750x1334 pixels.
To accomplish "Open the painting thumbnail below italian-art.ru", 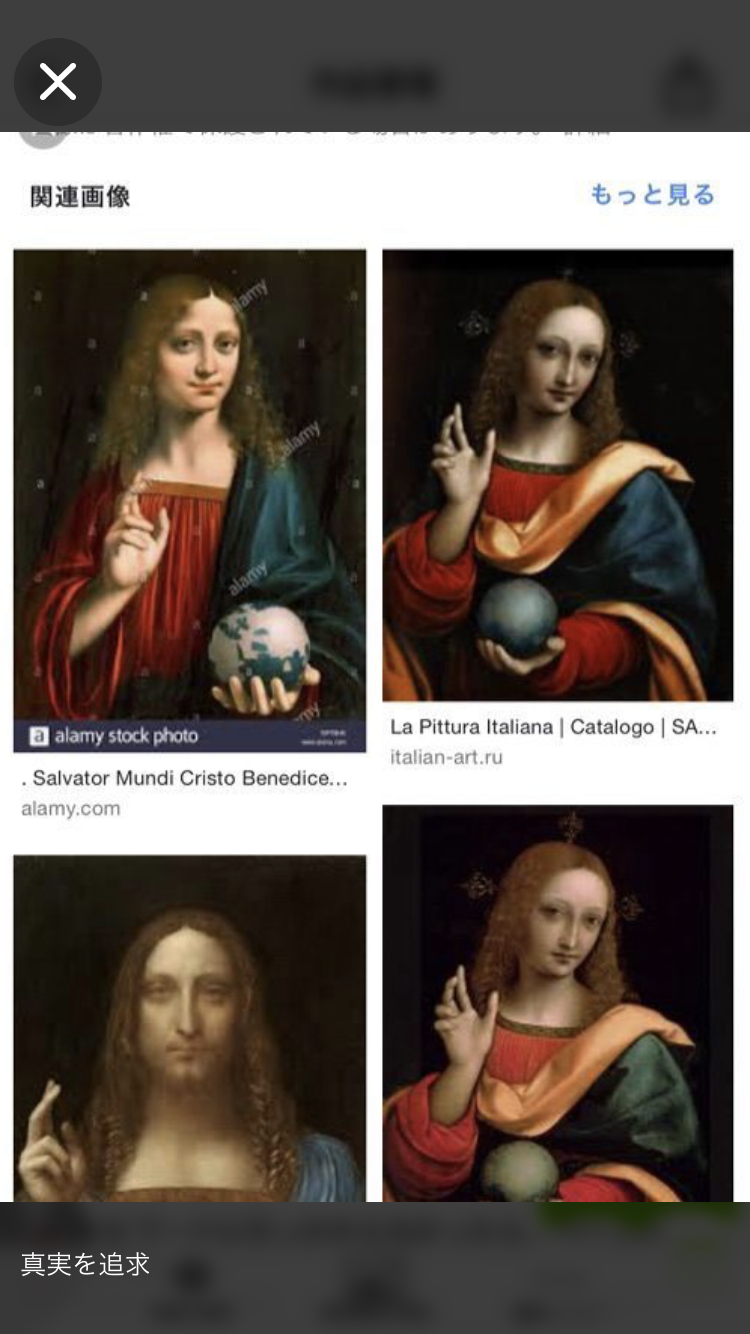I will tap(557, 1005).
